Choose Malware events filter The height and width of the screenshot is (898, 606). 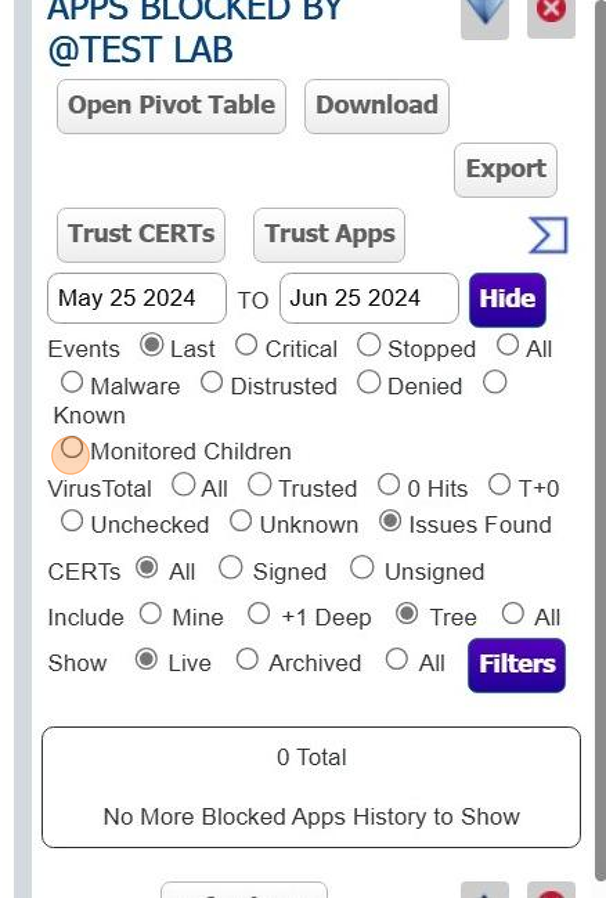coord(72,383)
